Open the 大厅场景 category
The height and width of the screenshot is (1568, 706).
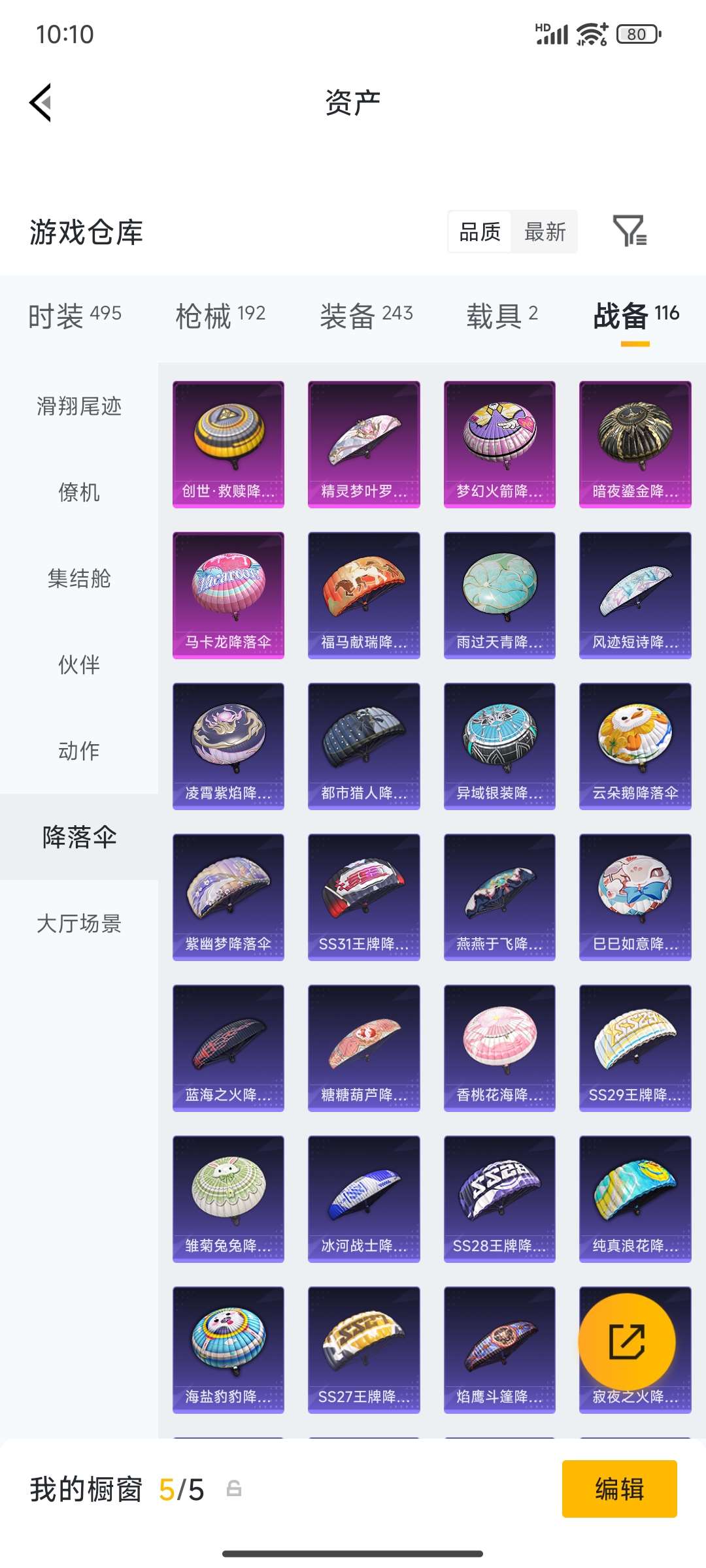point(78,923)
